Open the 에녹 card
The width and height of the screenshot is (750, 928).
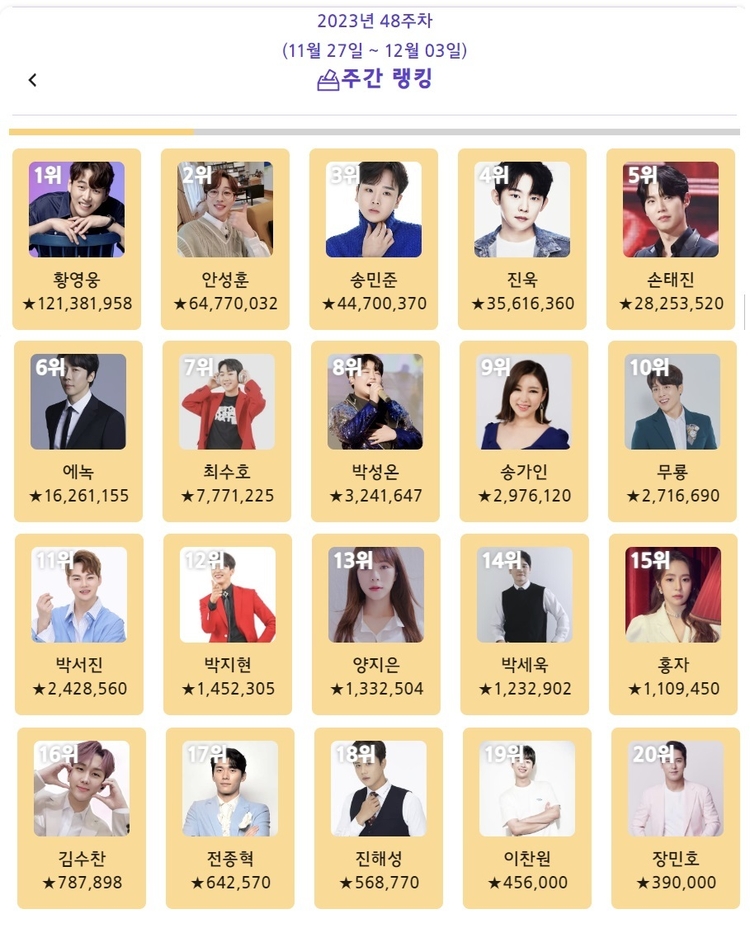(x=78, y=431)
